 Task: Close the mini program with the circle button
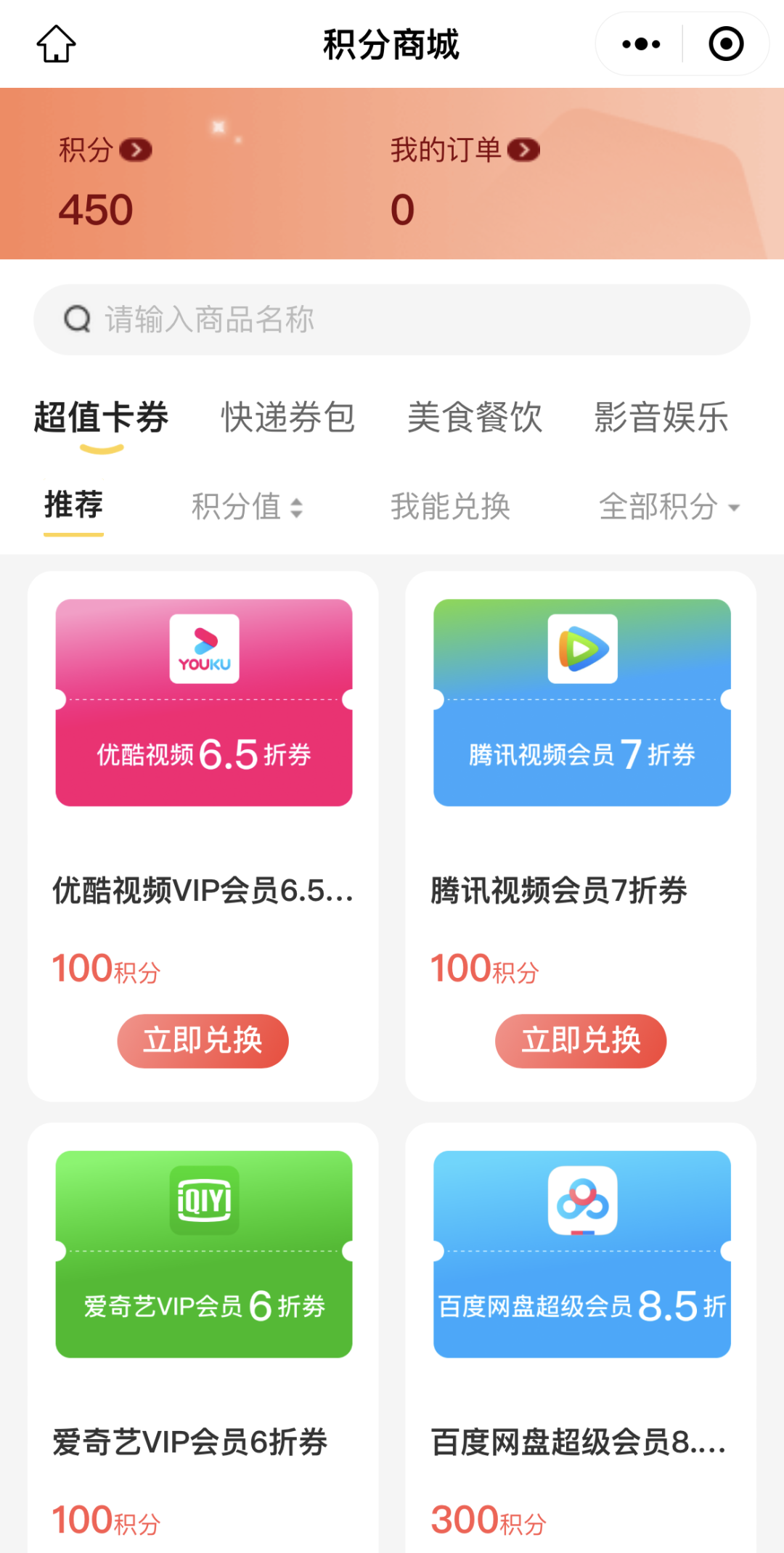725,44
